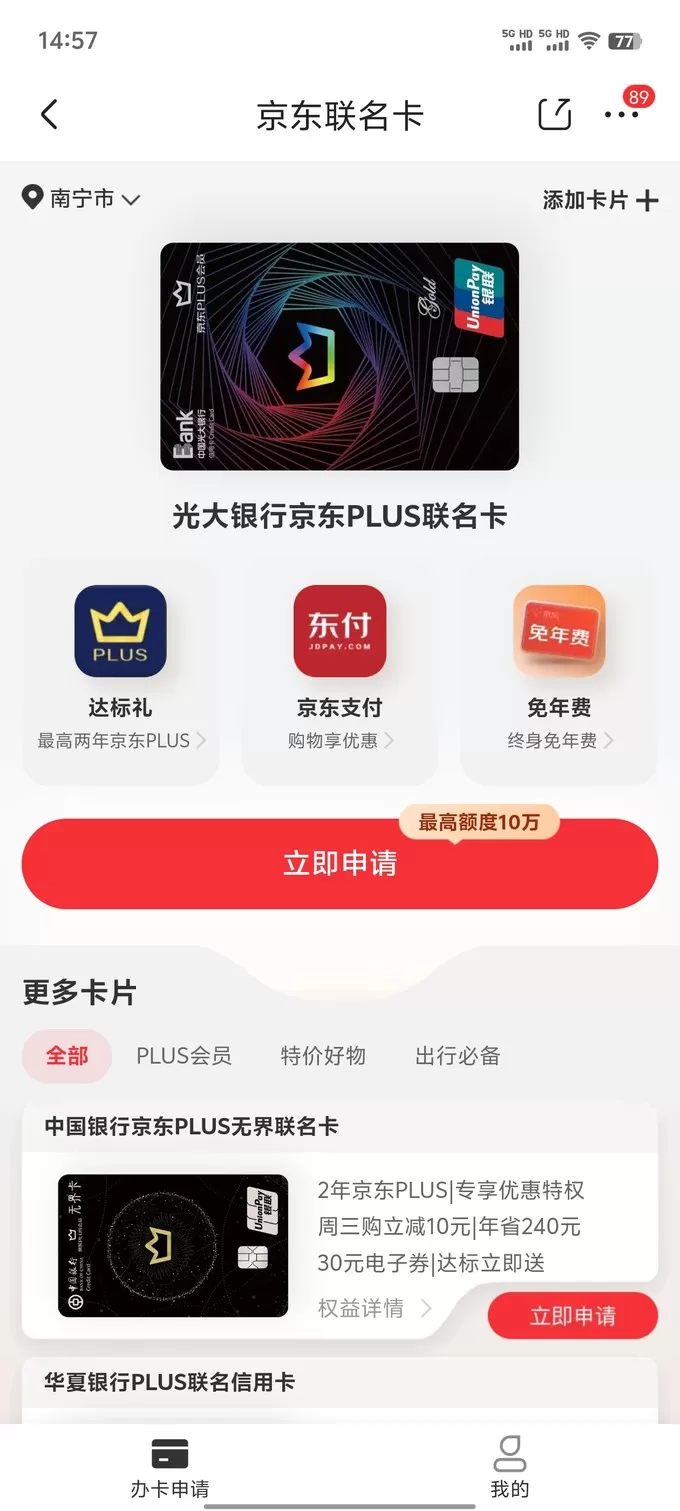The image size is (680, 1511).
Task: View 达标礼 reward details
Action: 120,668
